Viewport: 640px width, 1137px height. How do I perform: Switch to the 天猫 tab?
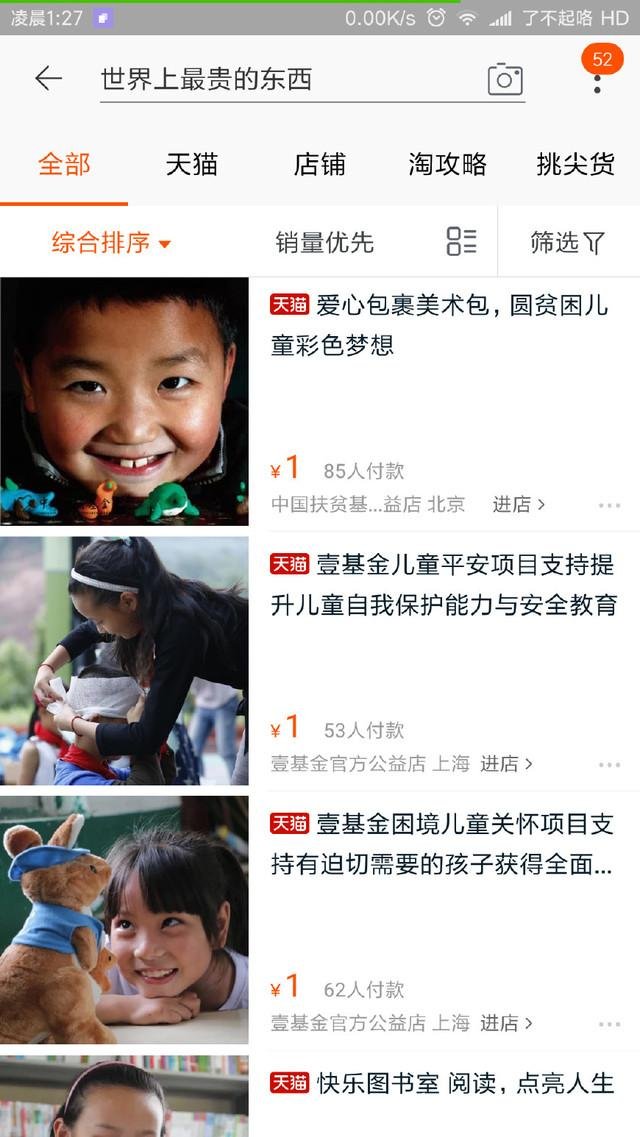click(x=191, y=164)
